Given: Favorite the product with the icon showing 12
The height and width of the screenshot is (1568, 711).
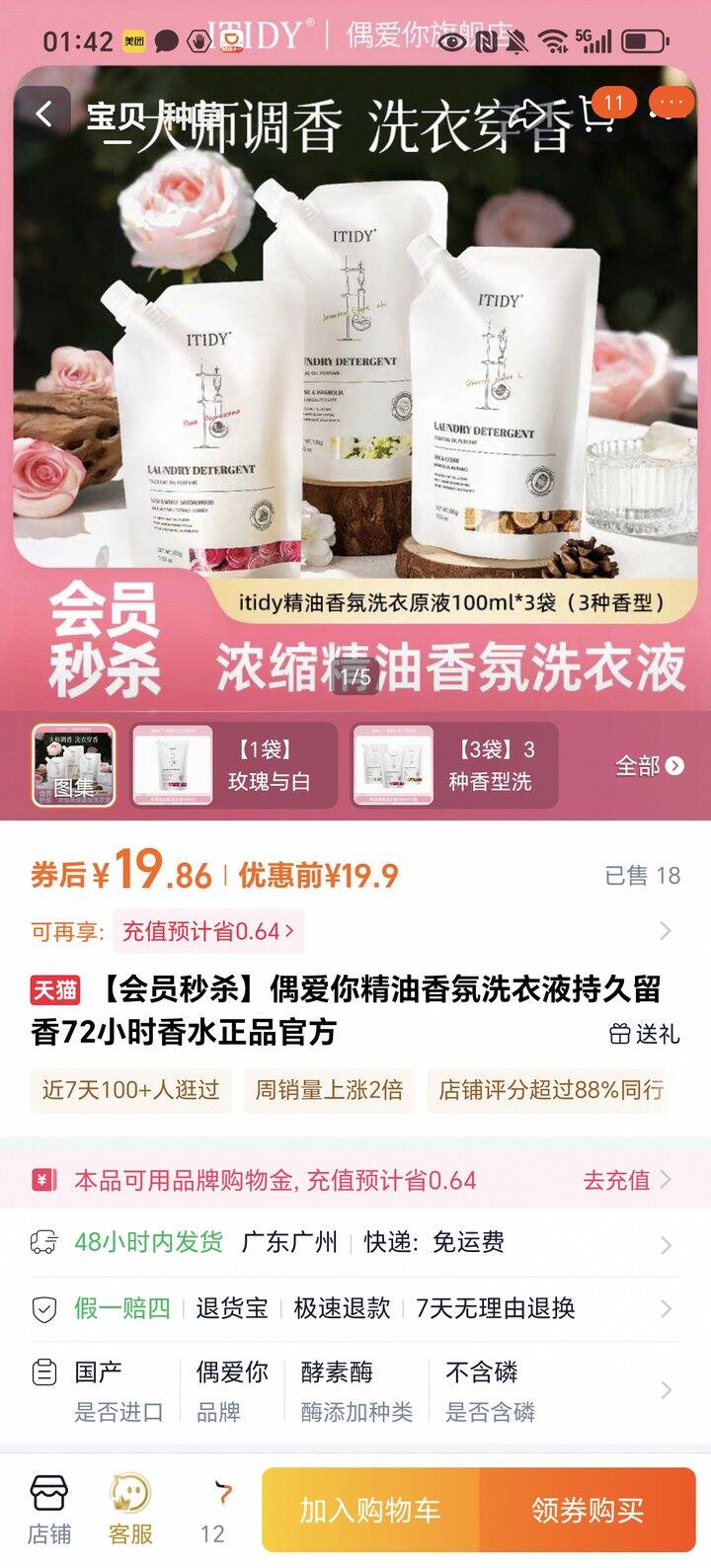Looking at the screenshot, I should [213, 1510].
